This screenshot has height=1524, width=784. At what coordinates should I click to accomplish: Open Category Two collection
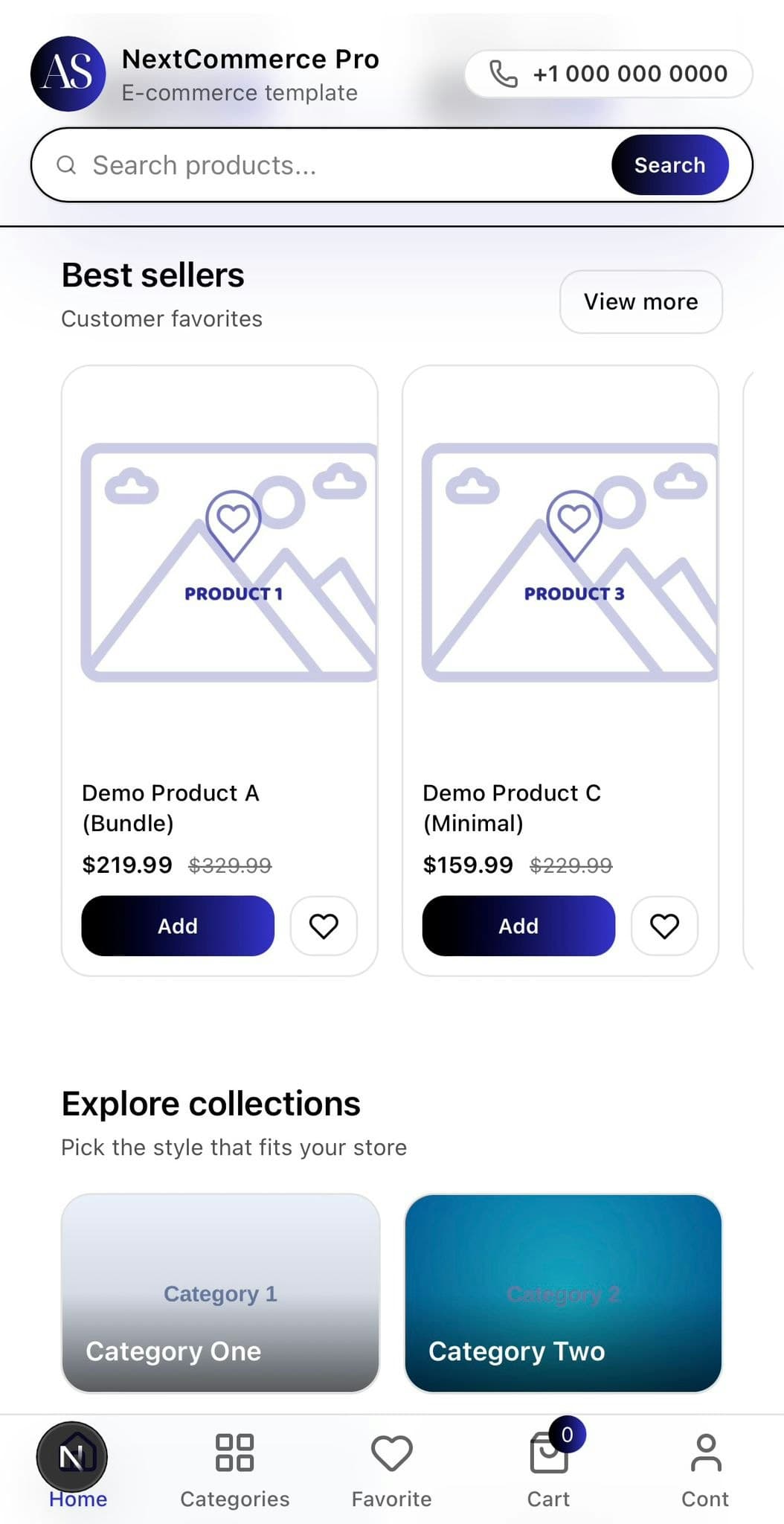563,1296
